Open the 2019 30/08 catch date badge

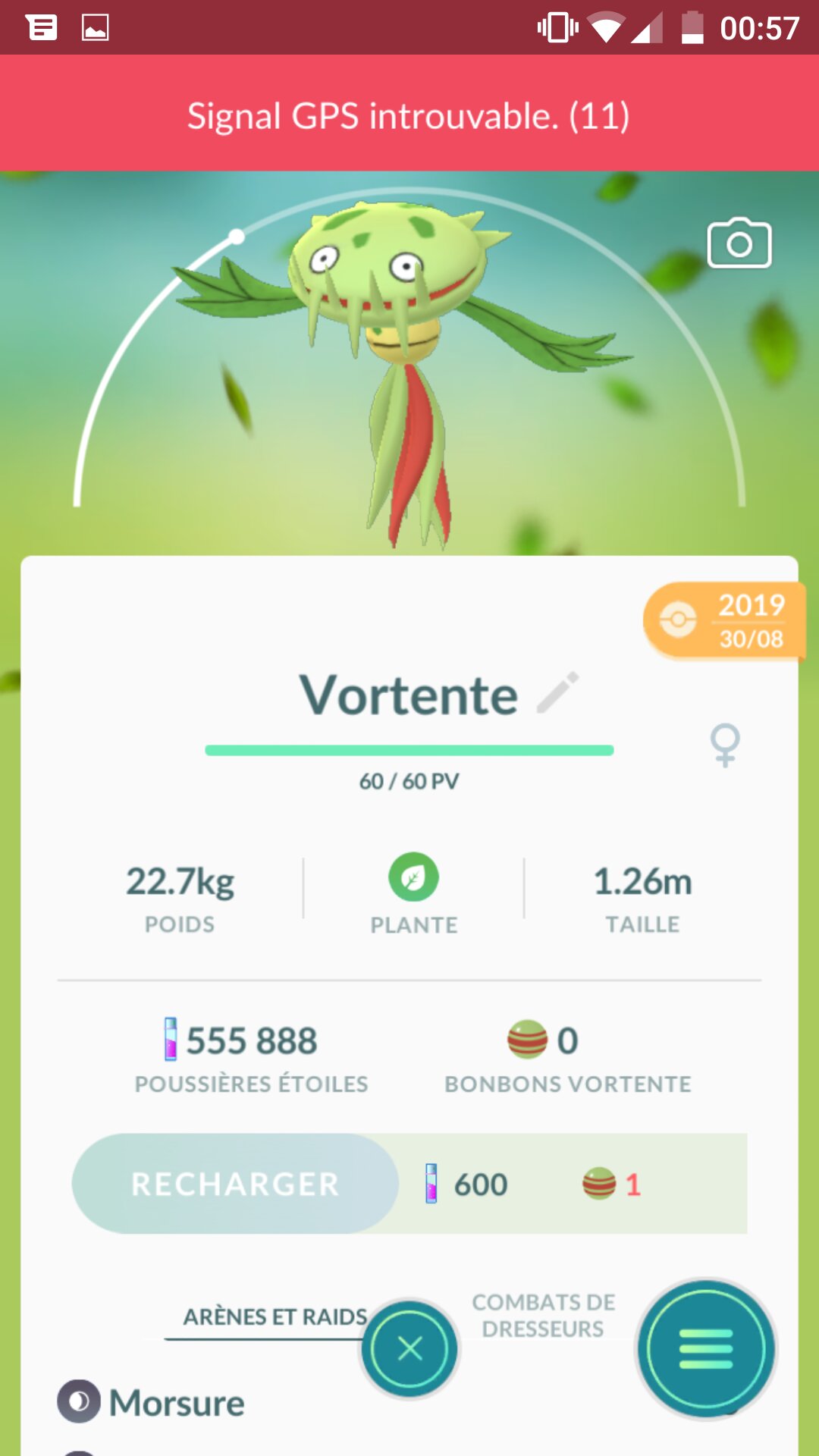(x=724, y=622)
